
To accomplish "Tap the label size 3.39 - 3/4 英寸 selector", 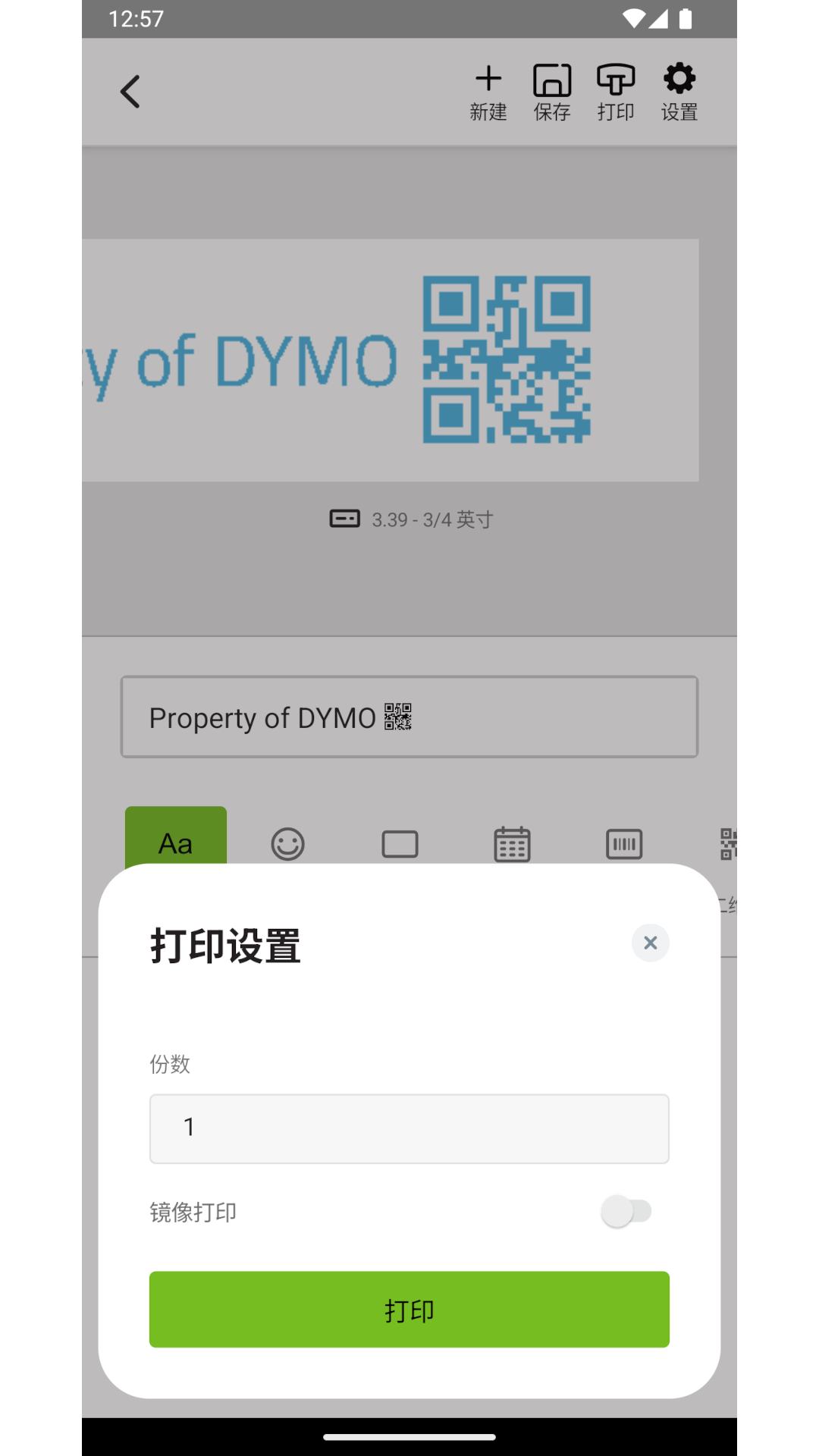I will coord(409,519).
